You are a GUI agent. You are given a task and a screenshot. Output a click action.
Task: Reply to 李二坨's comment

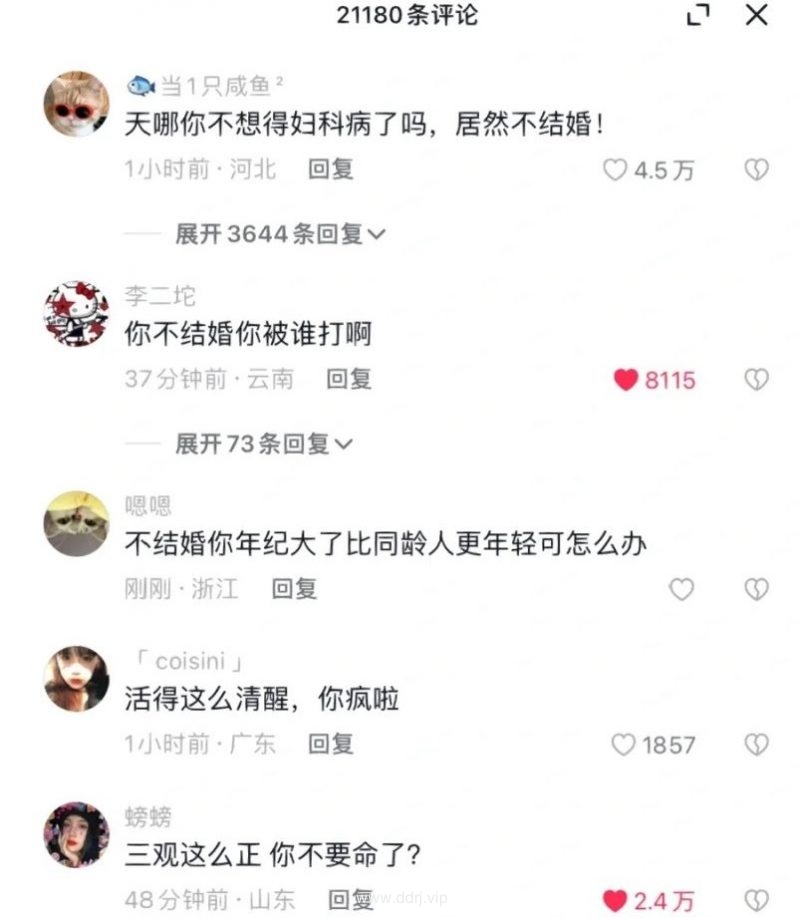click(x=349, y=380)
